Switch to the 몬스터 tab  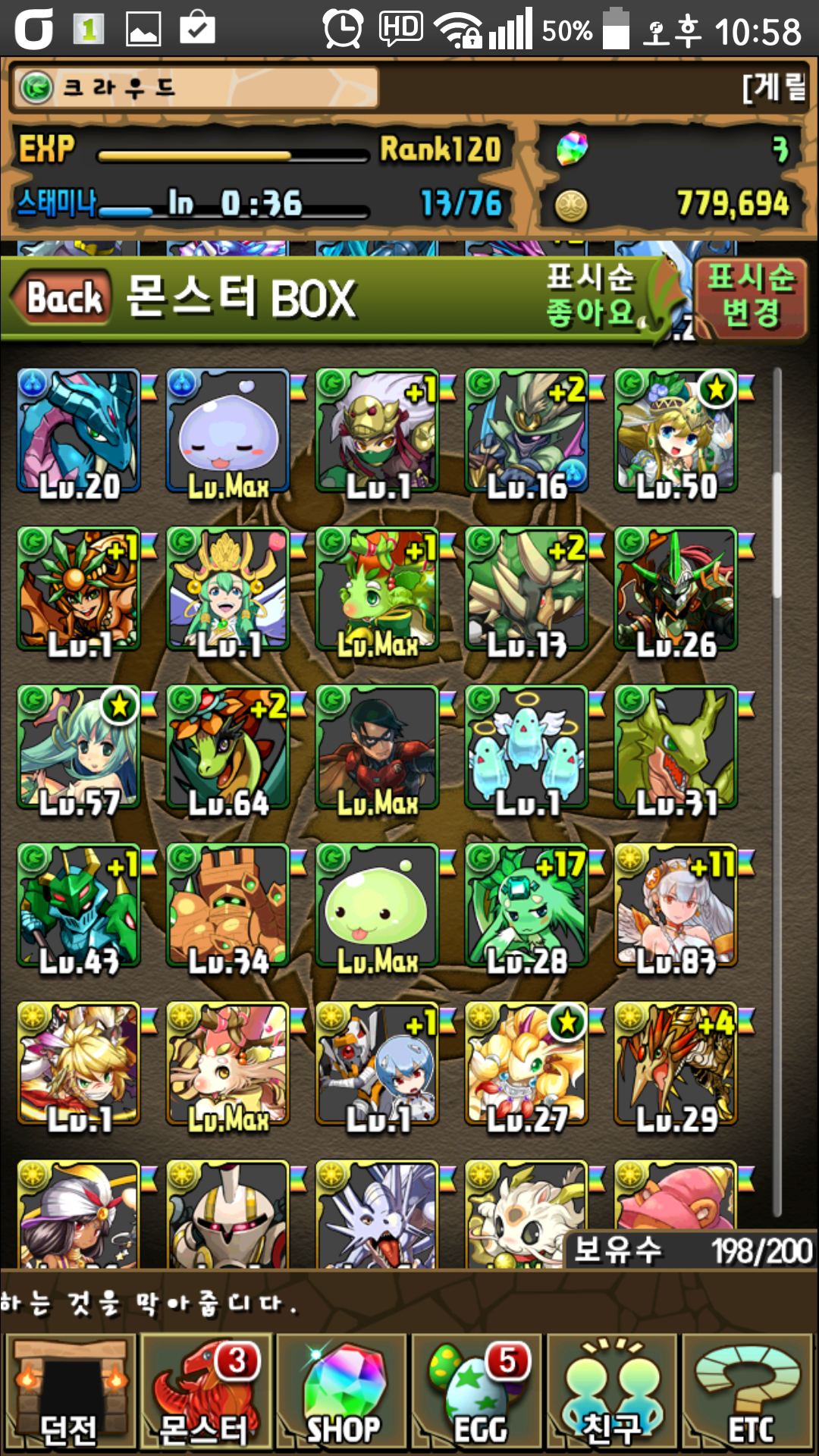coord(205,1392)
